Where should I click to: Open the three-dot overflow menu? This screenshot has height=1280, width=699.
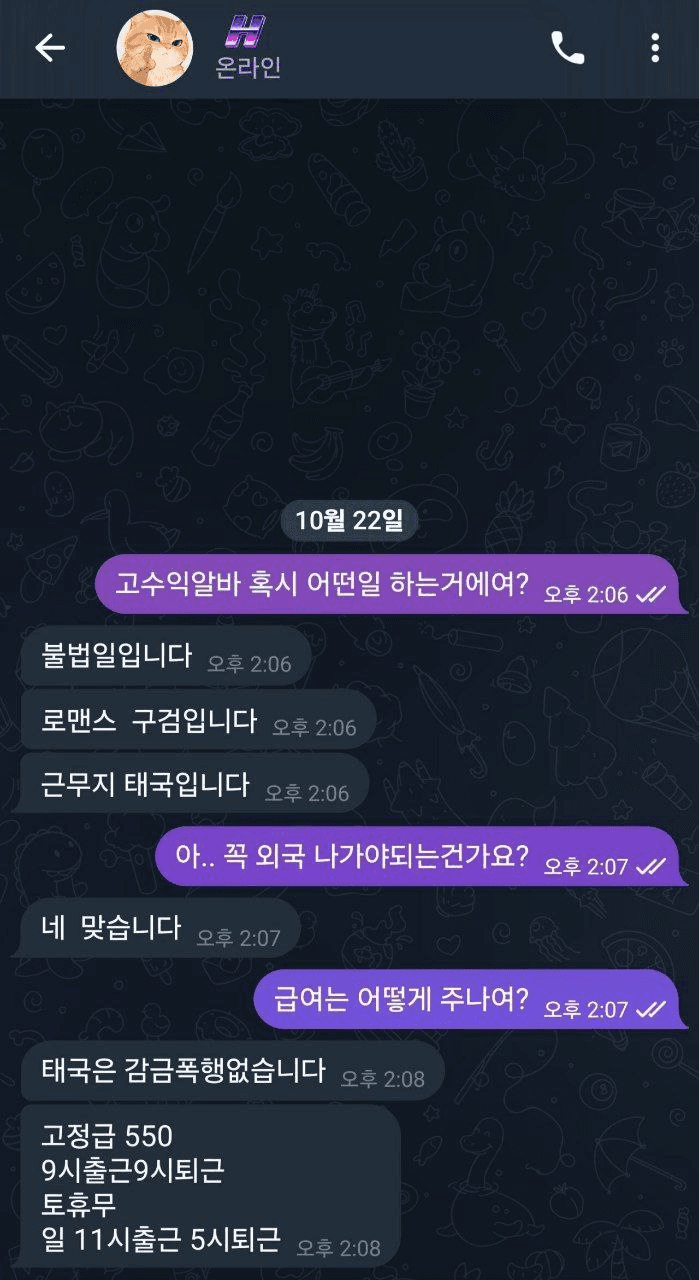[655, 48]
